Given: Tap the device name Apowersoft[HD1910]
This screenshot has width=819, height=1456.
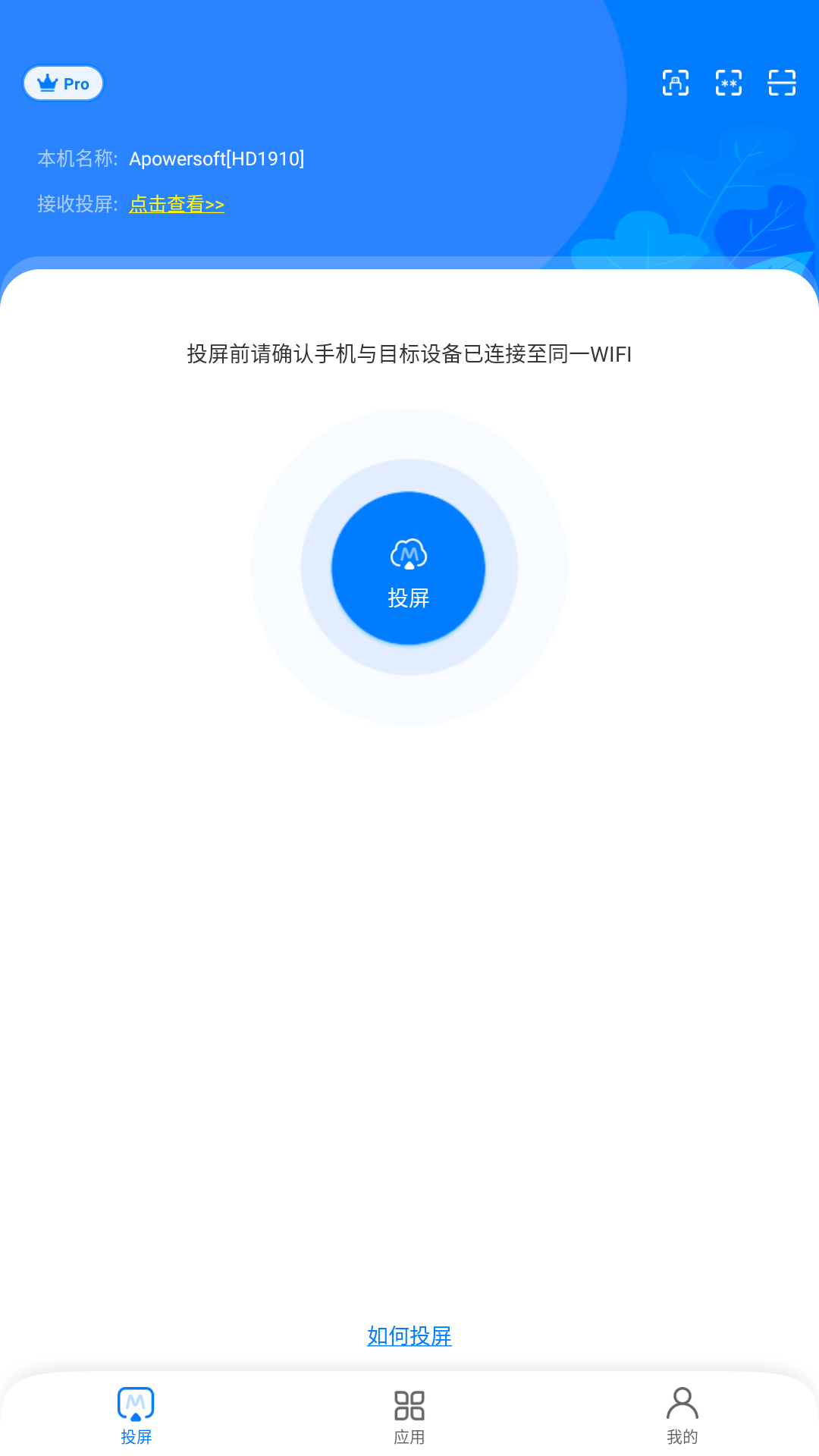Looking at the screenshot, I should 217,158.
